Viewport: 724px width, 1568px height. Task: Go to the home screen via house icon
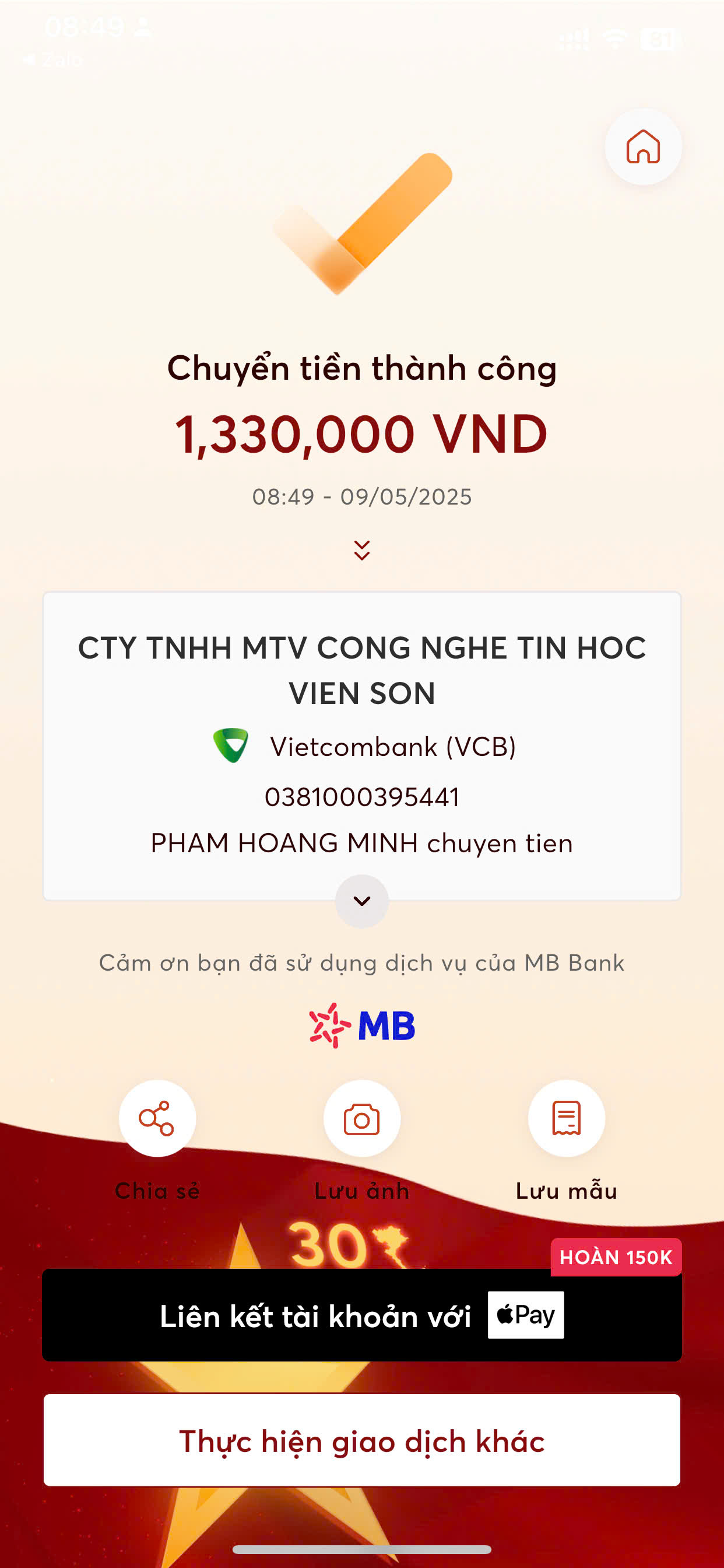643,146
